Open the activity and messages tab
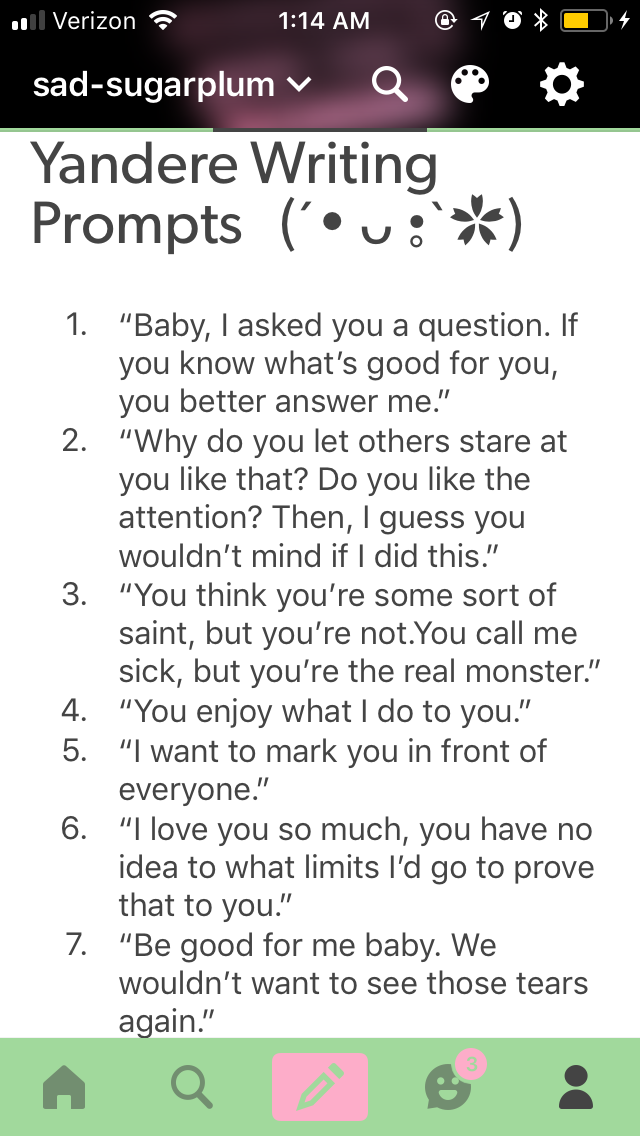Image resolution: width=640 pixels, height=1136 pixels. click(449, 1085)
